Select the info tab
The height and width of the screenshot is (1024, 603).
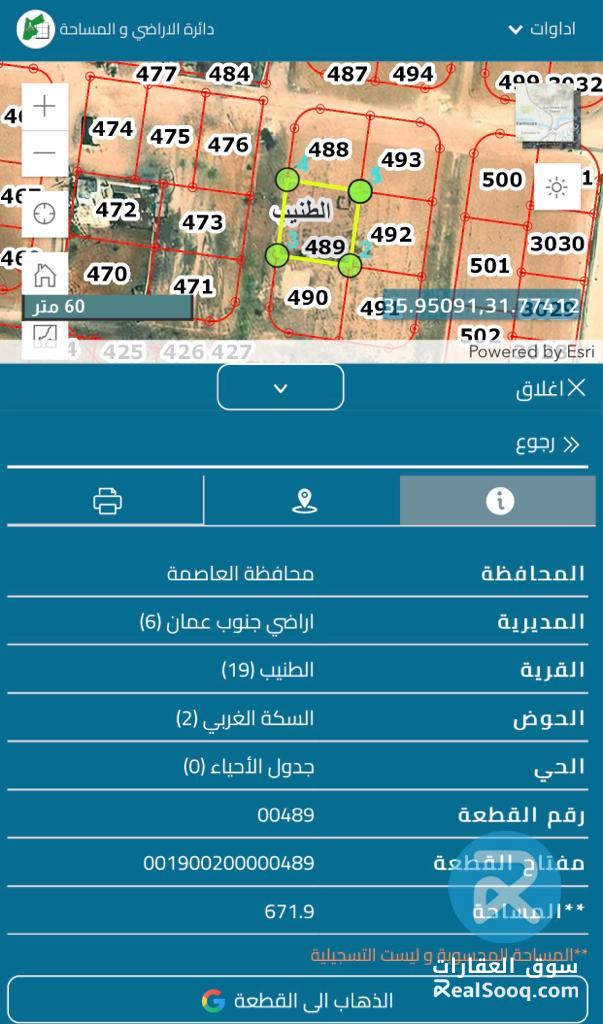[499, 500]
